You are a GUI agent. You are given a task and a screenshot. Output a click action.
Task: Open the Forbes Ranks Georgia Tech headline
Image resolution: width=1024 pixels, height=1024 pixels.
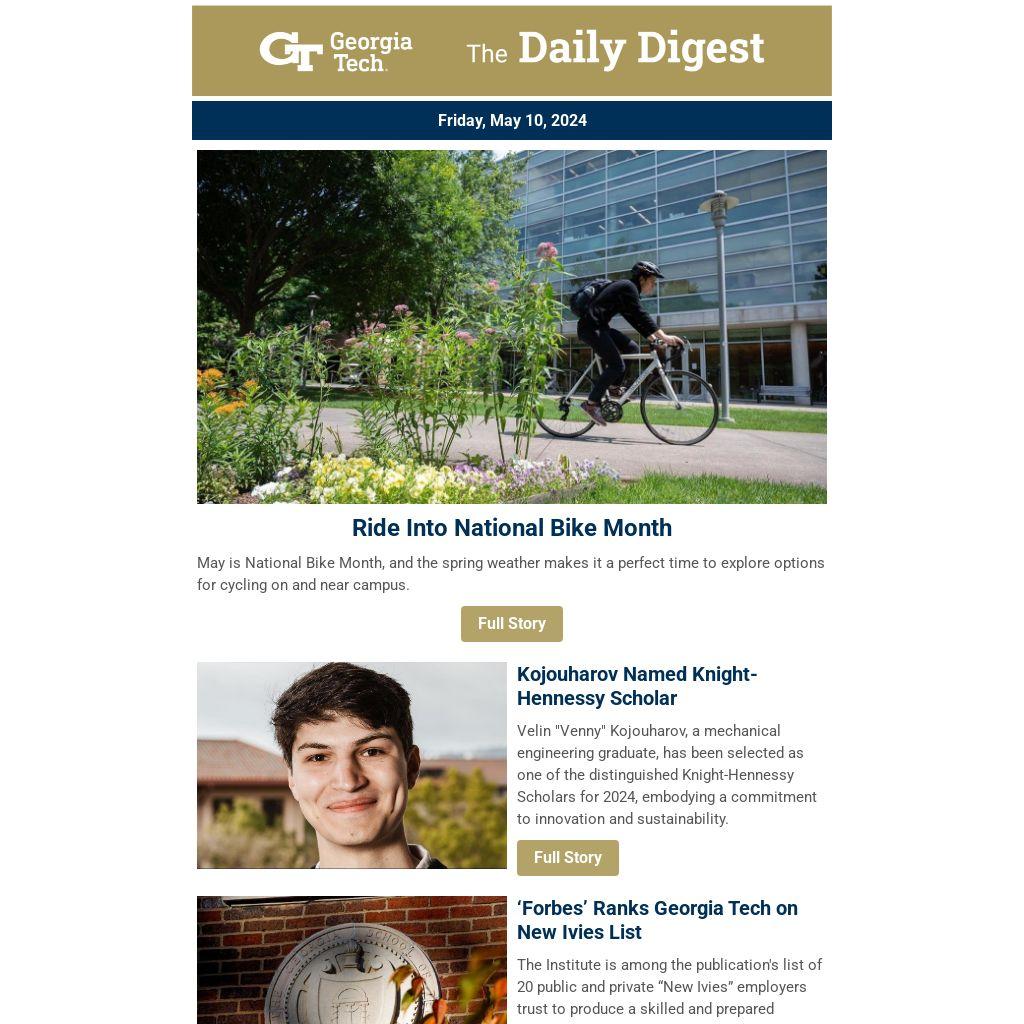(x=657, y=920)
